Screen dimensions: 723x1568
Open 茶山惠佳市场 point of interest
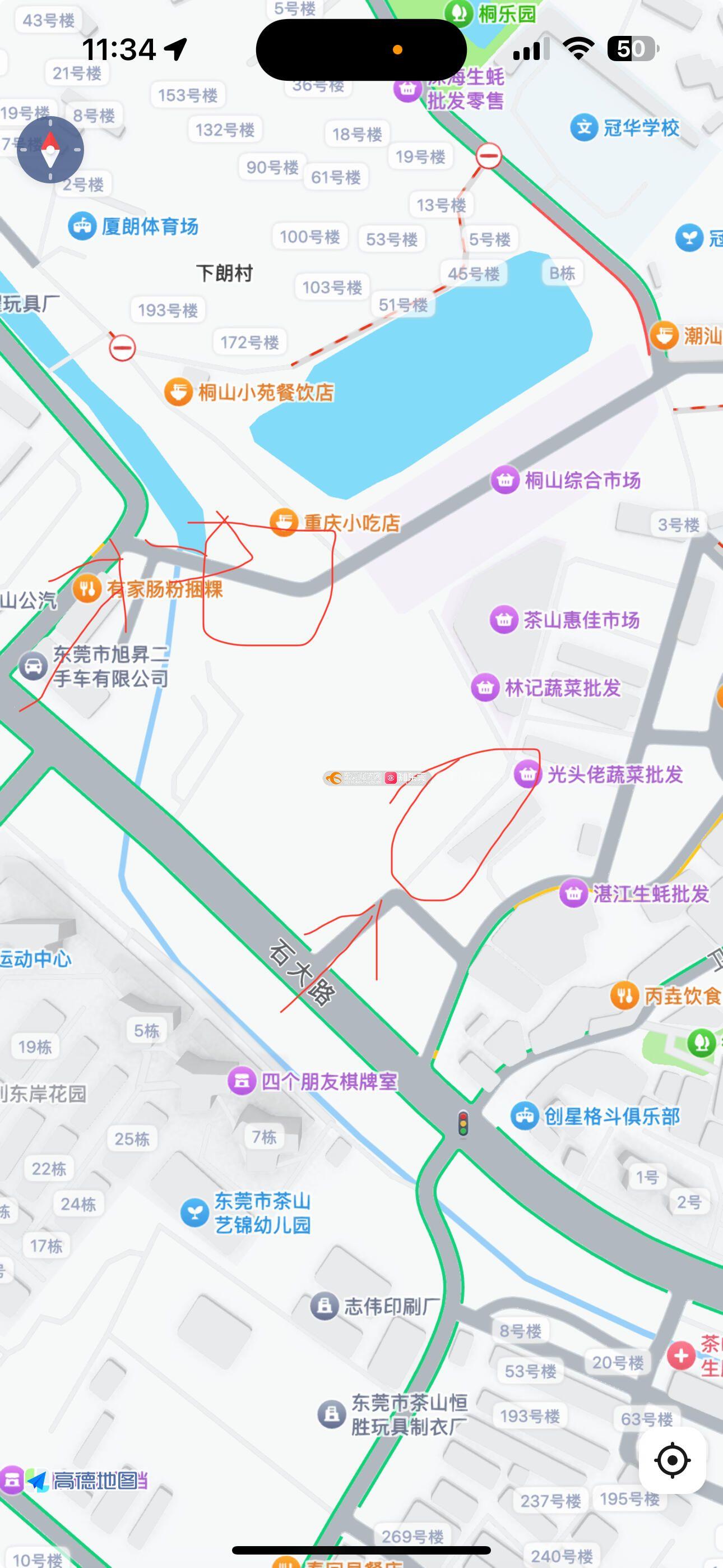point(503,620)
